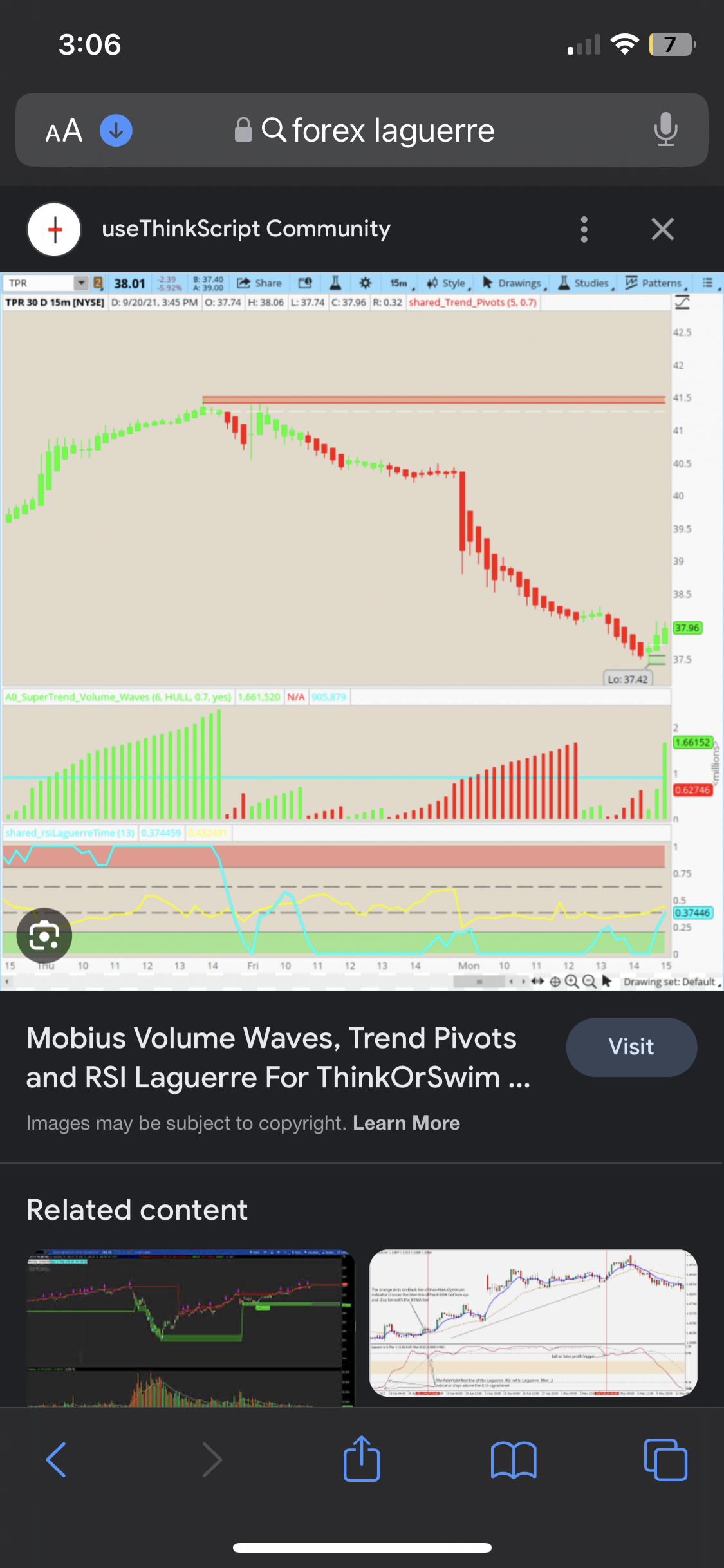This screenshot has width=724, height=1568.
Task: Open the white chart related image
Action: click(x=533, y=1323)
